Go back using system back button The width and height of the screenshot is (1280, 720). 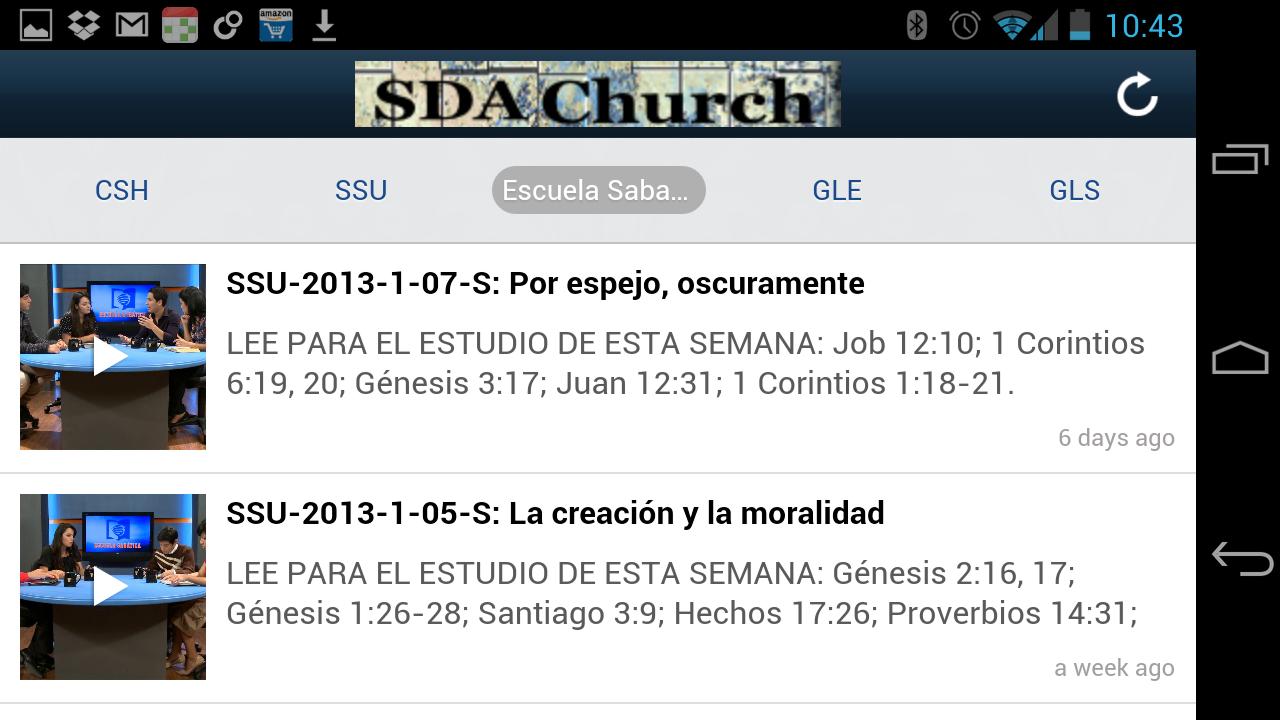tap(1240, 558)
